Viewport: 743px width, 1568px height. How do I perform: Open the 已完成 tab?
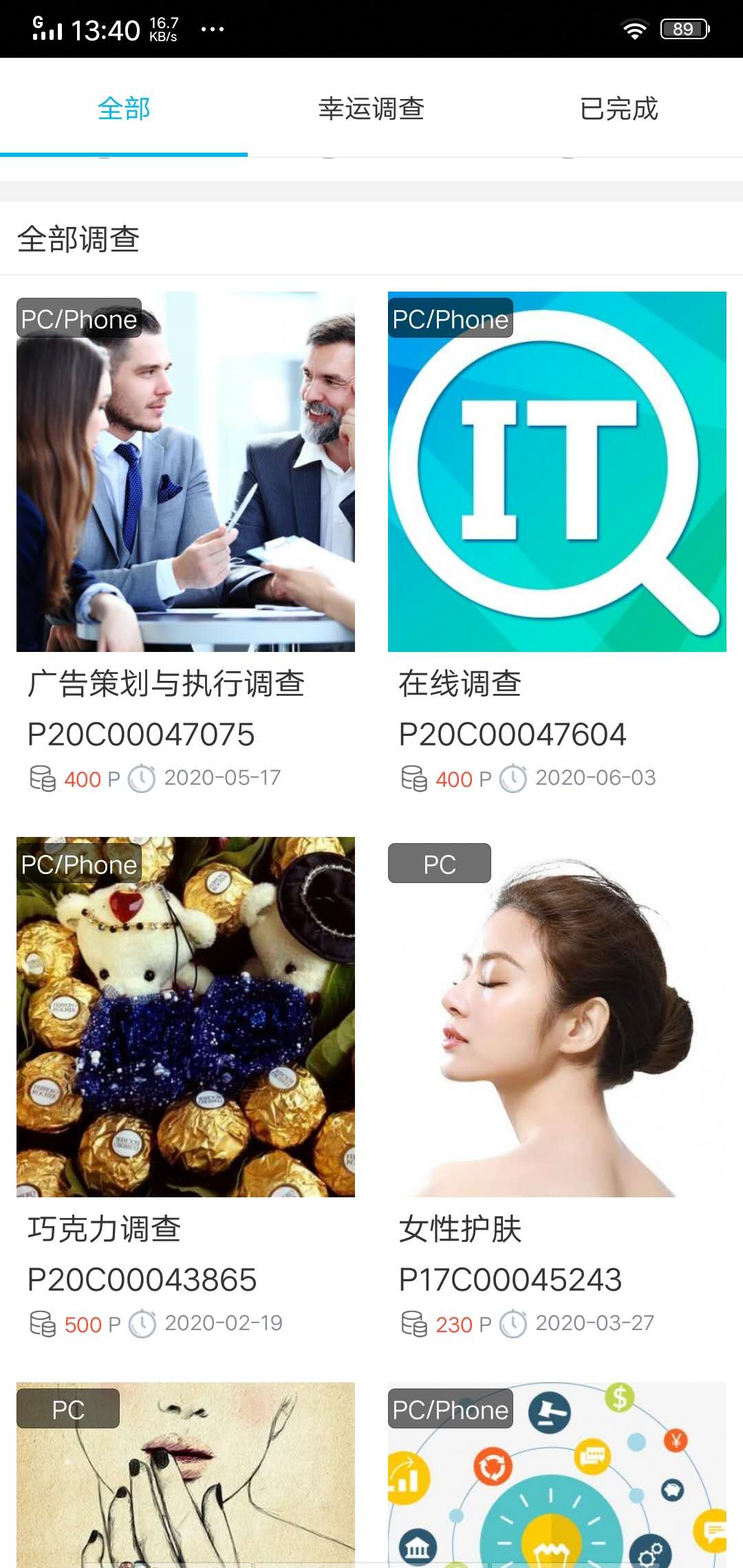point(618,109)
